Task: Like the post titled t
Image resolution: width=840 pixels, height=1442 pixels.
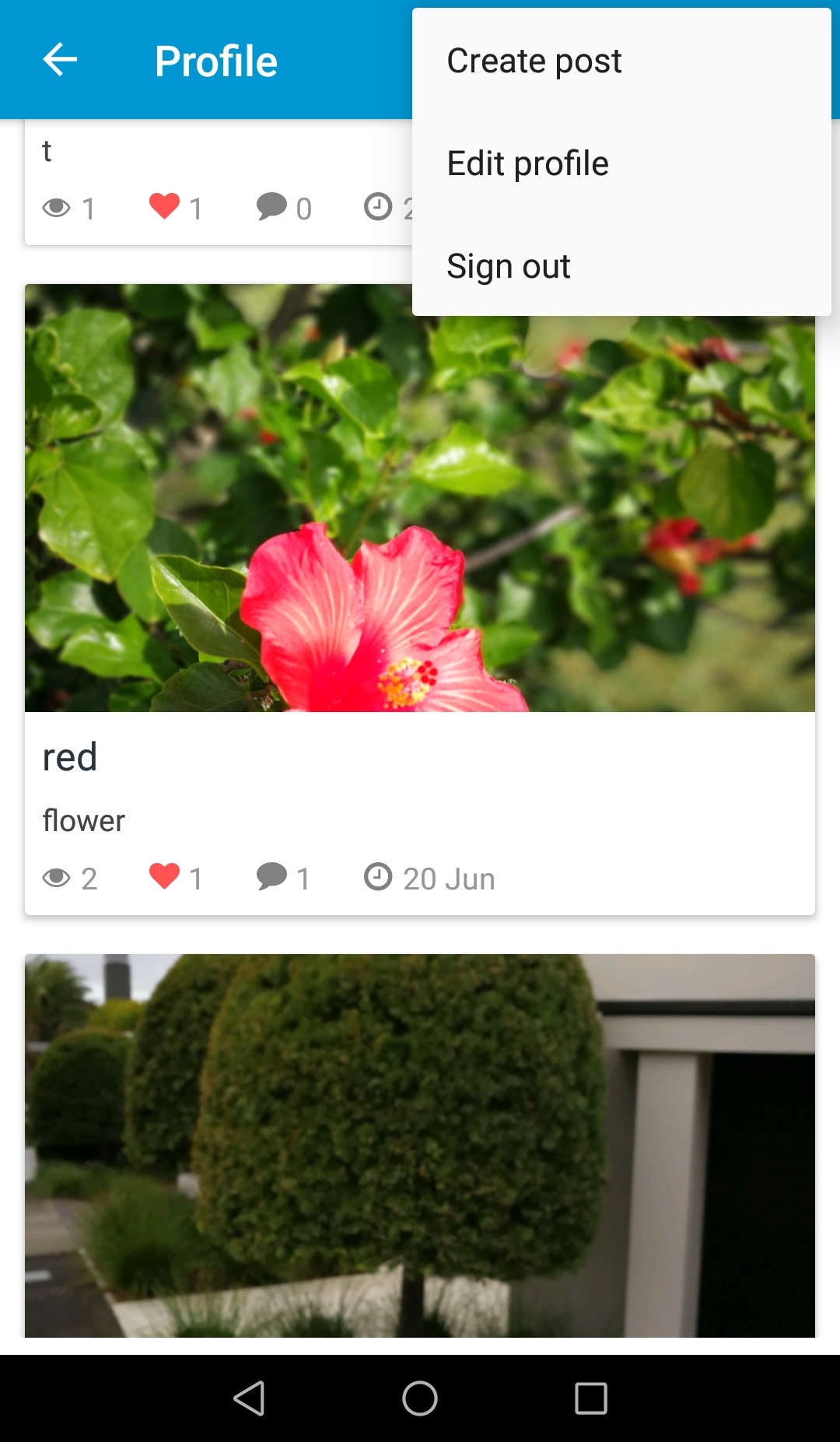Action: pyautogui.click(x=165, y=207)
